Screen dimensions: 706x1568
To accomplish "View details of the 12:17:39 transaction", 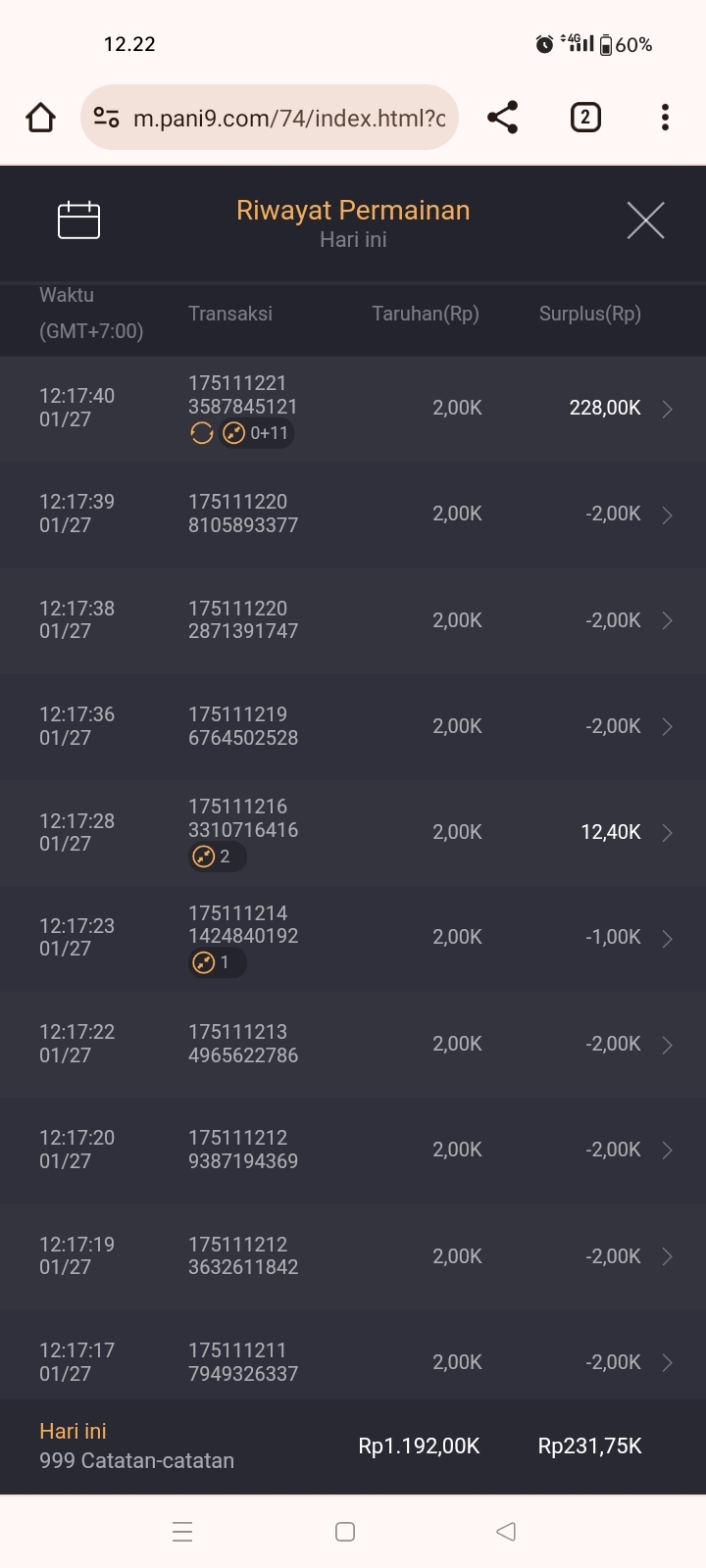I will point(353,514).
